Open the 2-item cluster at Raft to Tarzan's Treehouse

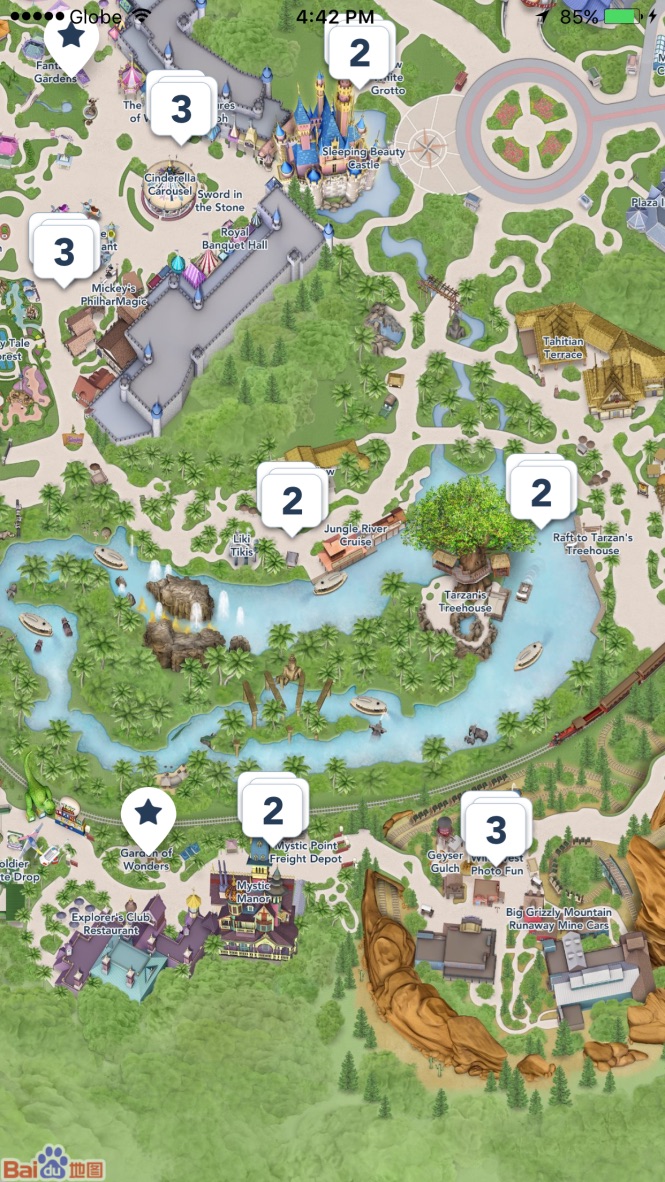pyautogui.click(x=541, y=492)
